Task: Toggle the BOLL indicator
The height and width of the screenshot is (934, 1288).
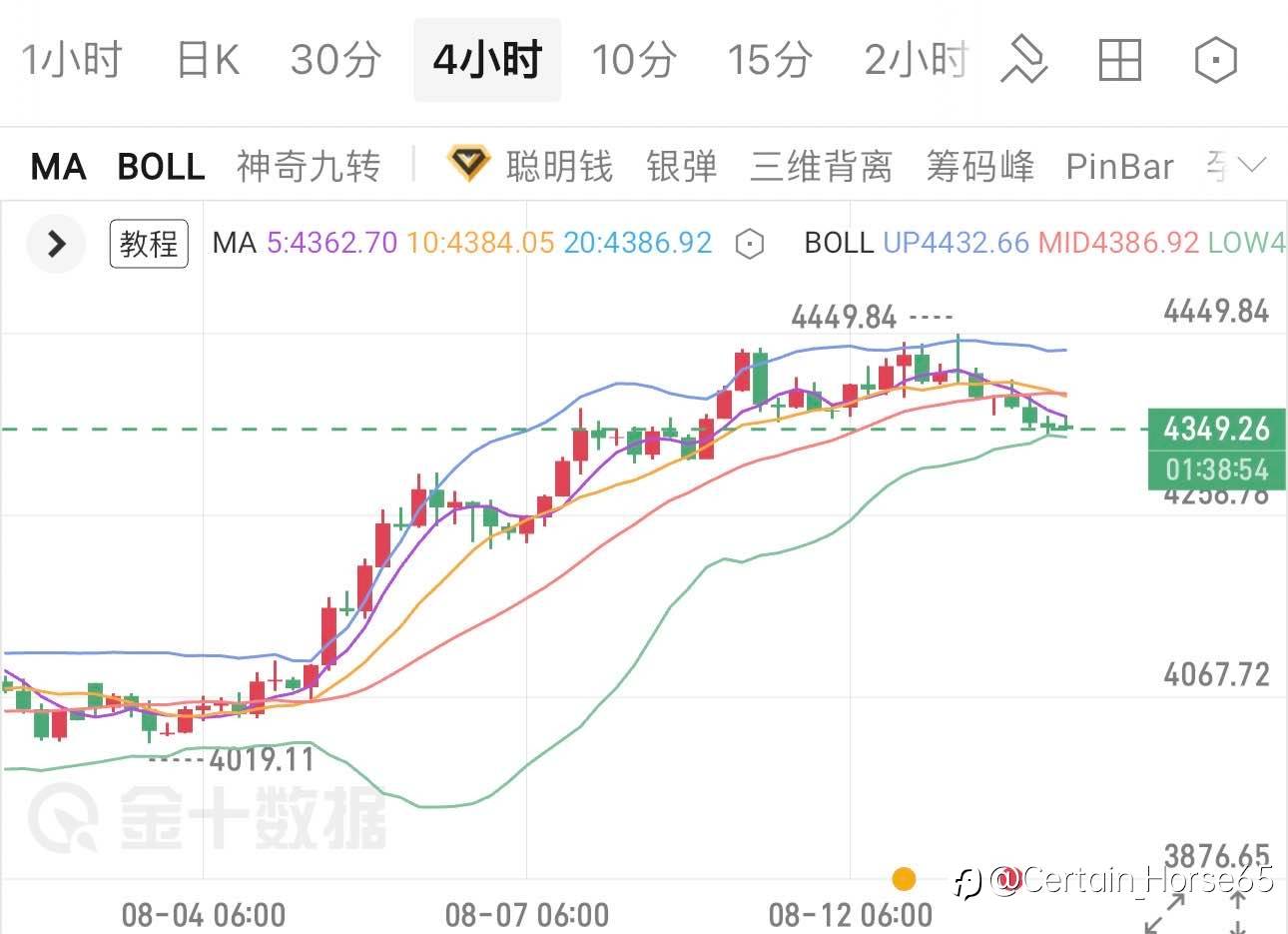Action: (161, 167)
